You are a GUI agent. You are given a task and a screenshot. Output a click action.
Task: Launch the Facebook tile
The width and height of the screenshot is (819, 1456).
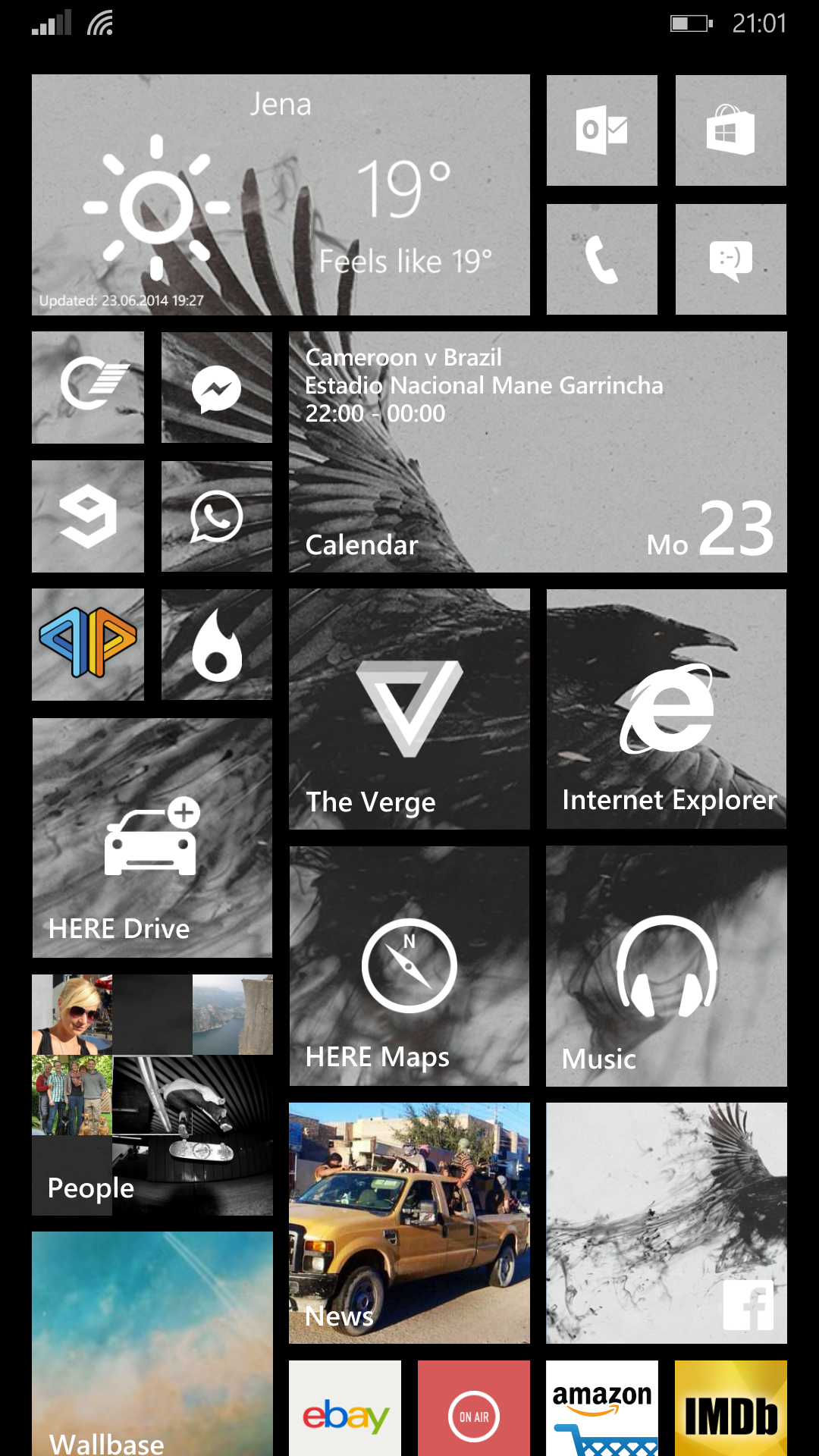pos(667,1223)
